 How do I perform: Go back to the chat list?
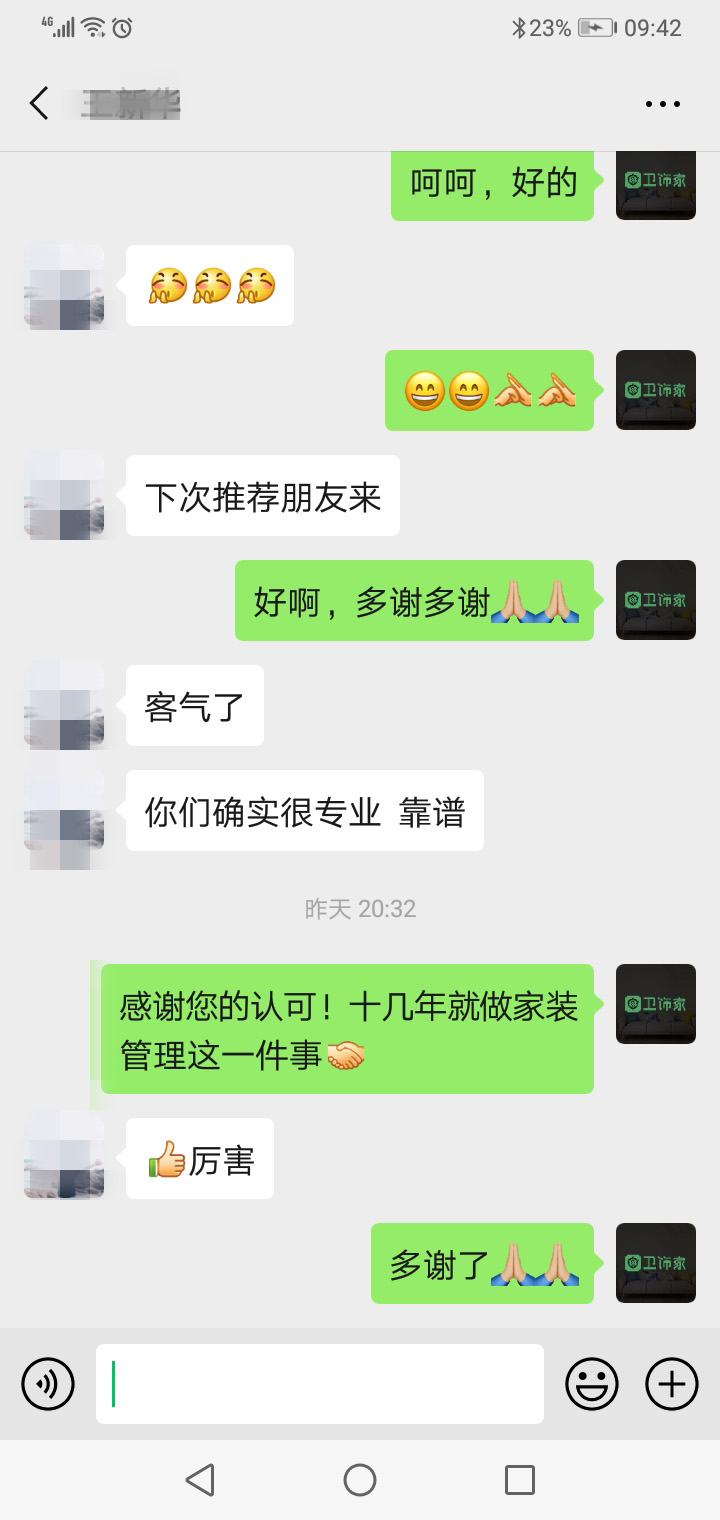39,103
